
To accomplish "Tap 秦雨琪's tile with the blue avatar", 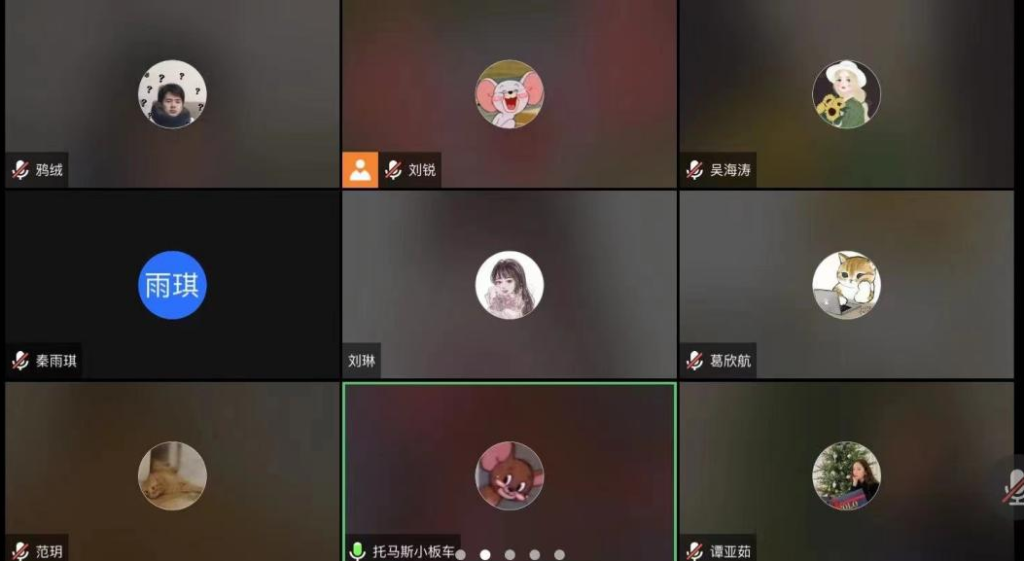I will pyautogui.click(x=172, y=285).
